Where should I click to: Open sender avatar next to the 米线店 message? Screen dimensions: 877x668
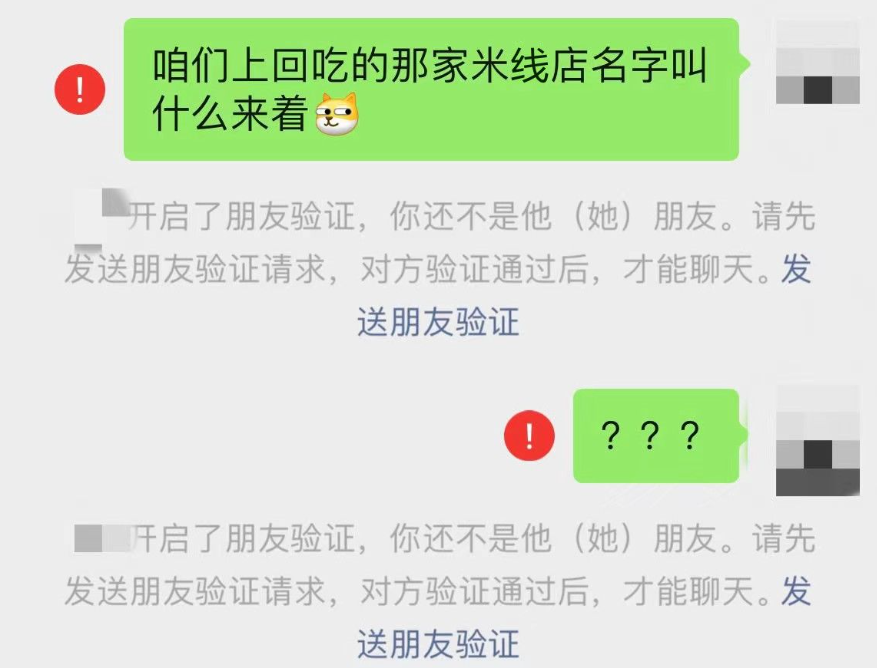[817, 62]
